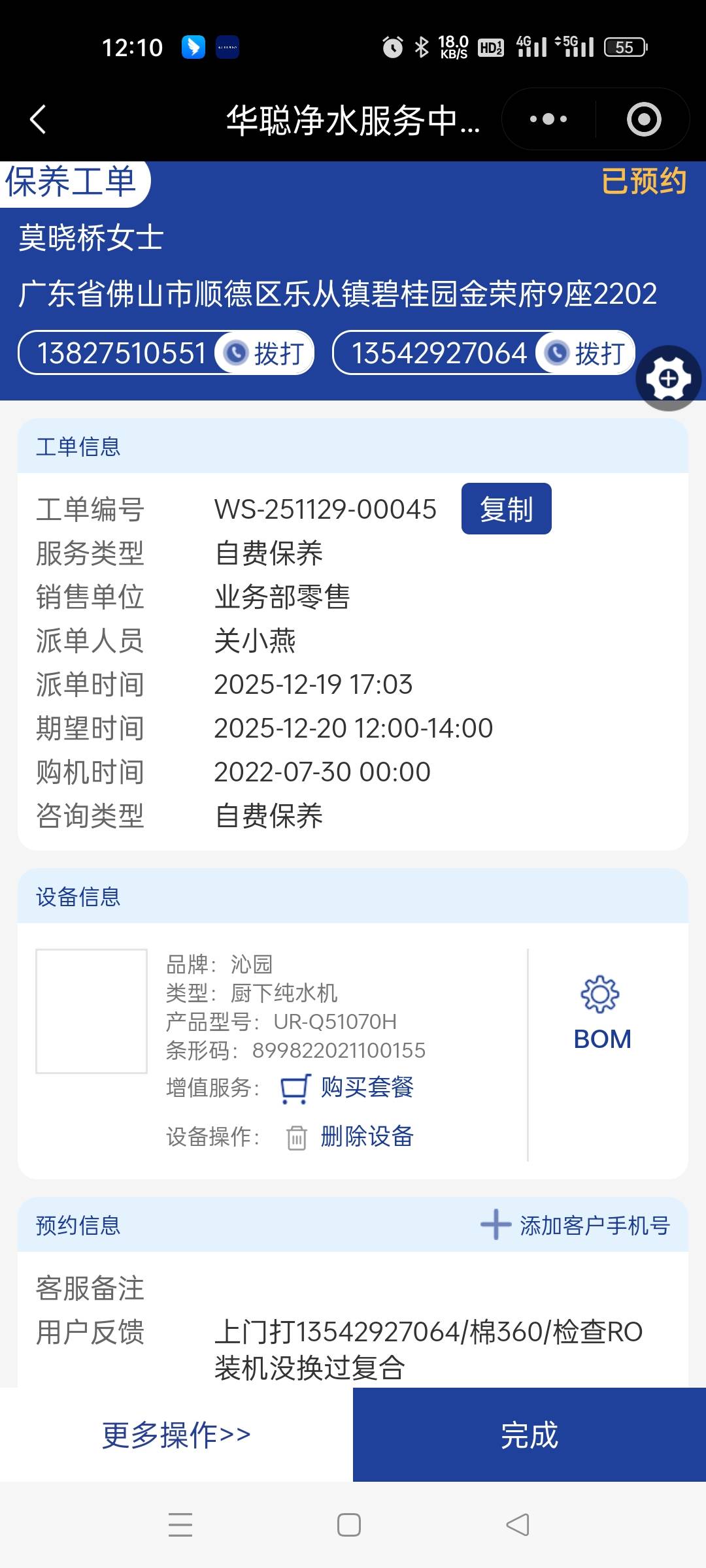The width and height of the screenshot is (706, 1568).
Task: Open the BOM for this device
Action: click(602, 1014)
